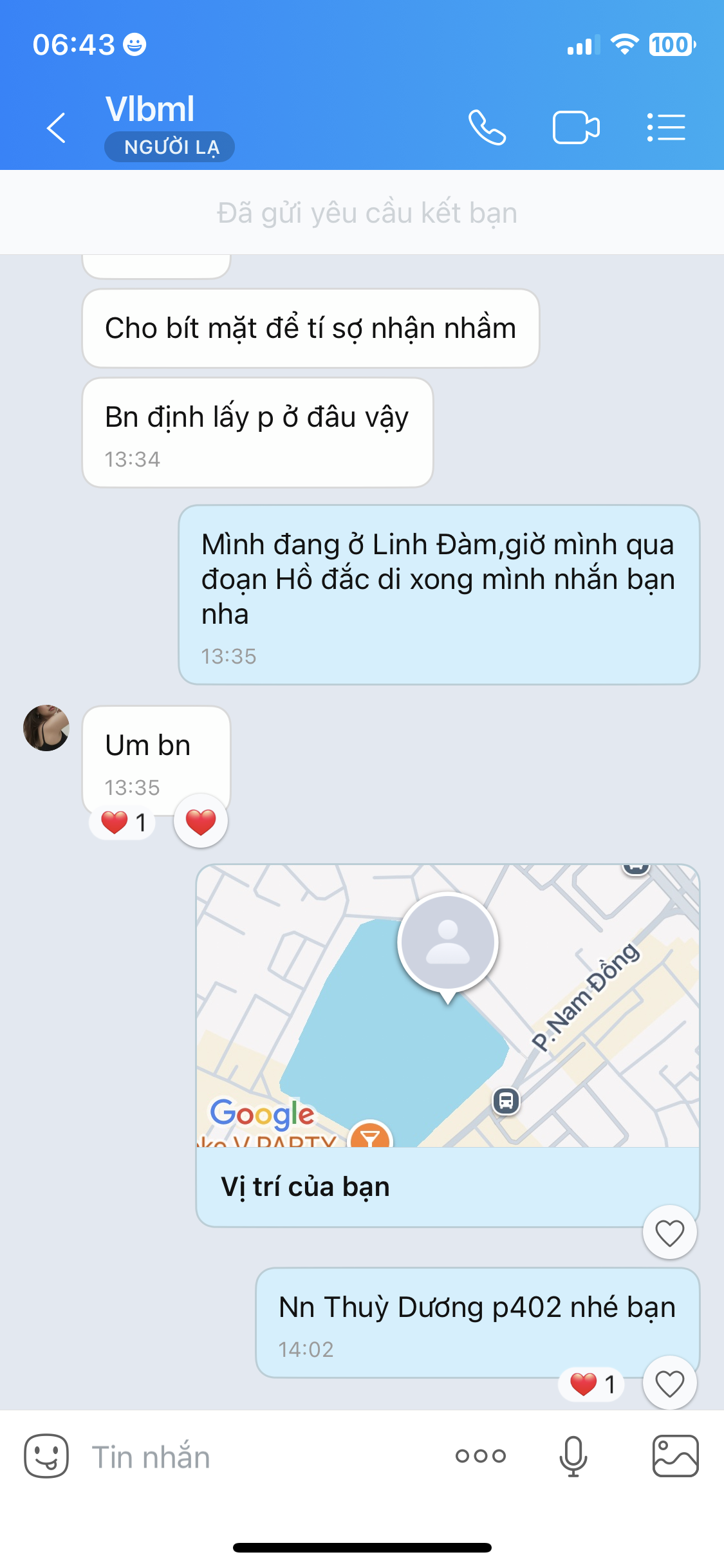Start a voice call with Vlbml
The height and width of the screenshot is (1568, 724).
tap(487, 127)
